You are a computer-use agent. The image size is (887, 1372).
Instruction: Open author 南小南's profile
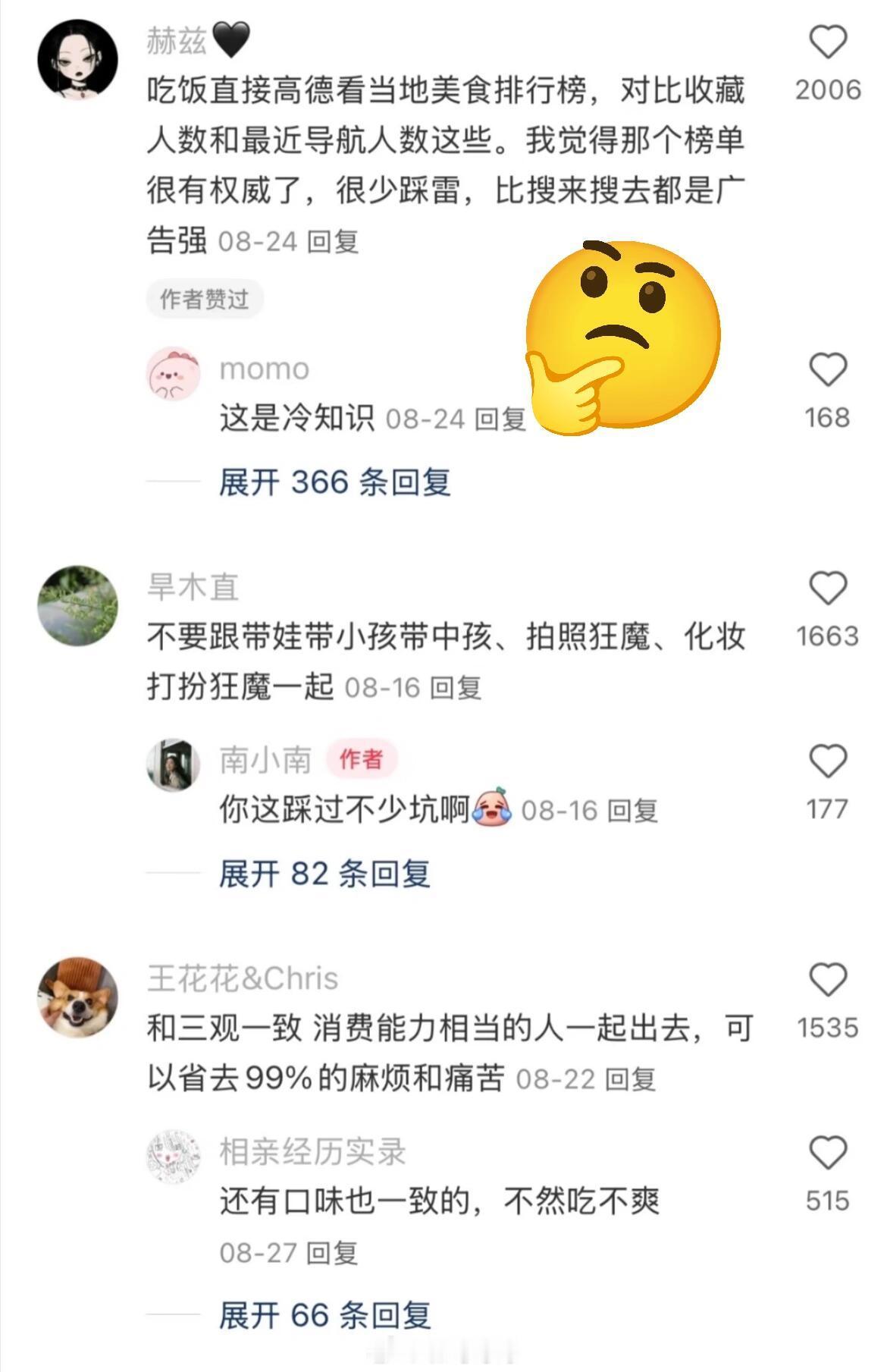pos(173,764)
